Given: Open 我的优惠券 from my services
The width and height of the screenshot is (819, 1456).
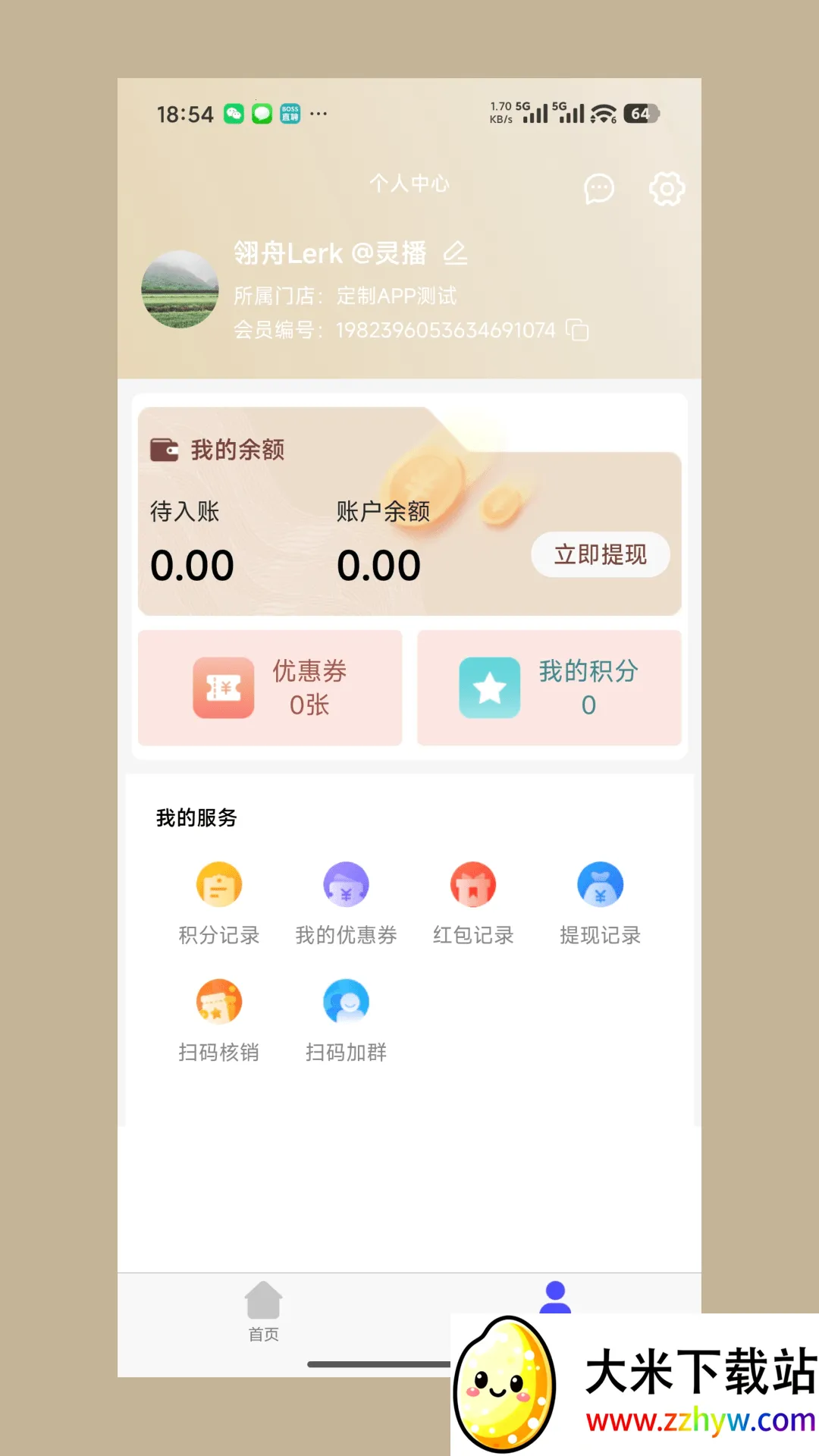Looking at the screenshot, I should click(x=346, y=884).
